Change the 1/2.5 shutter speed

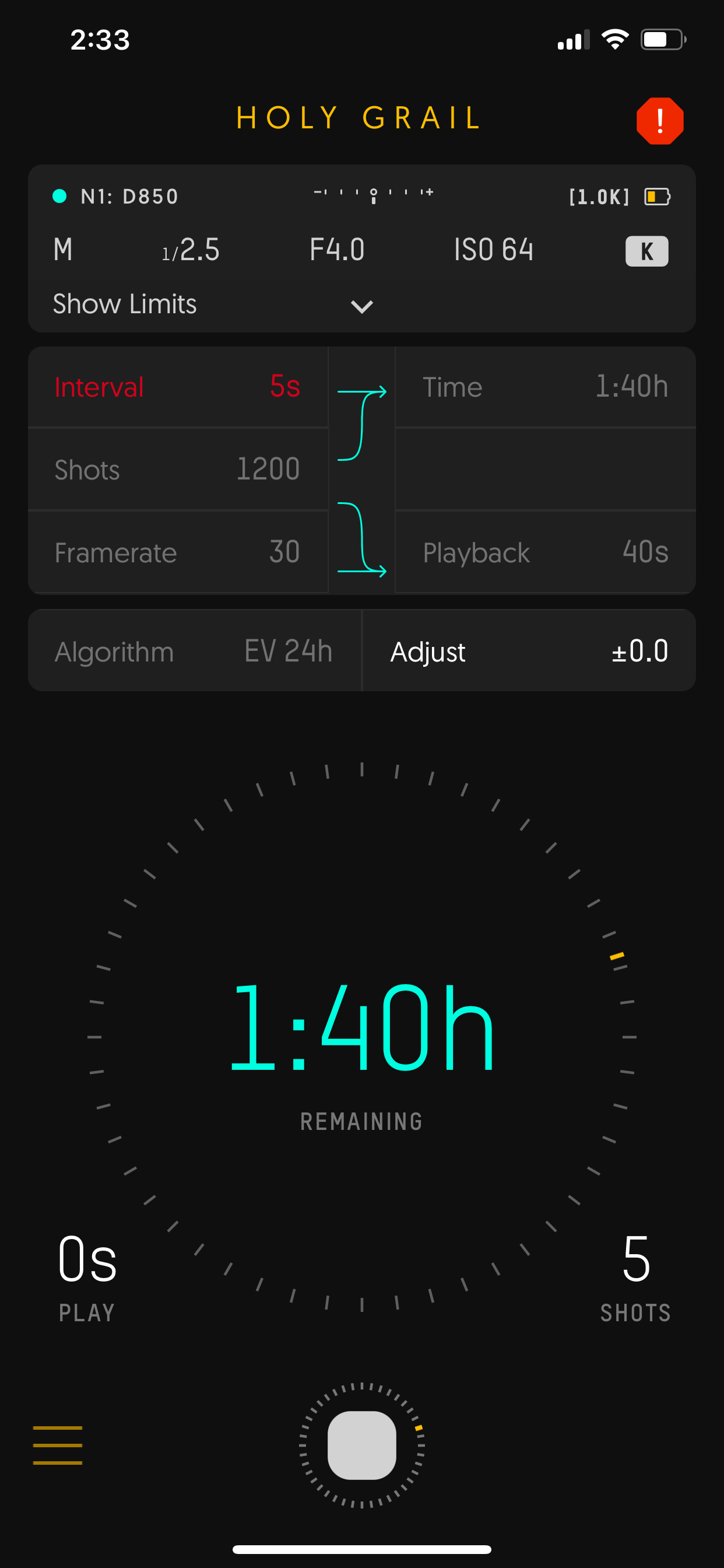click(x=191, y=250)
